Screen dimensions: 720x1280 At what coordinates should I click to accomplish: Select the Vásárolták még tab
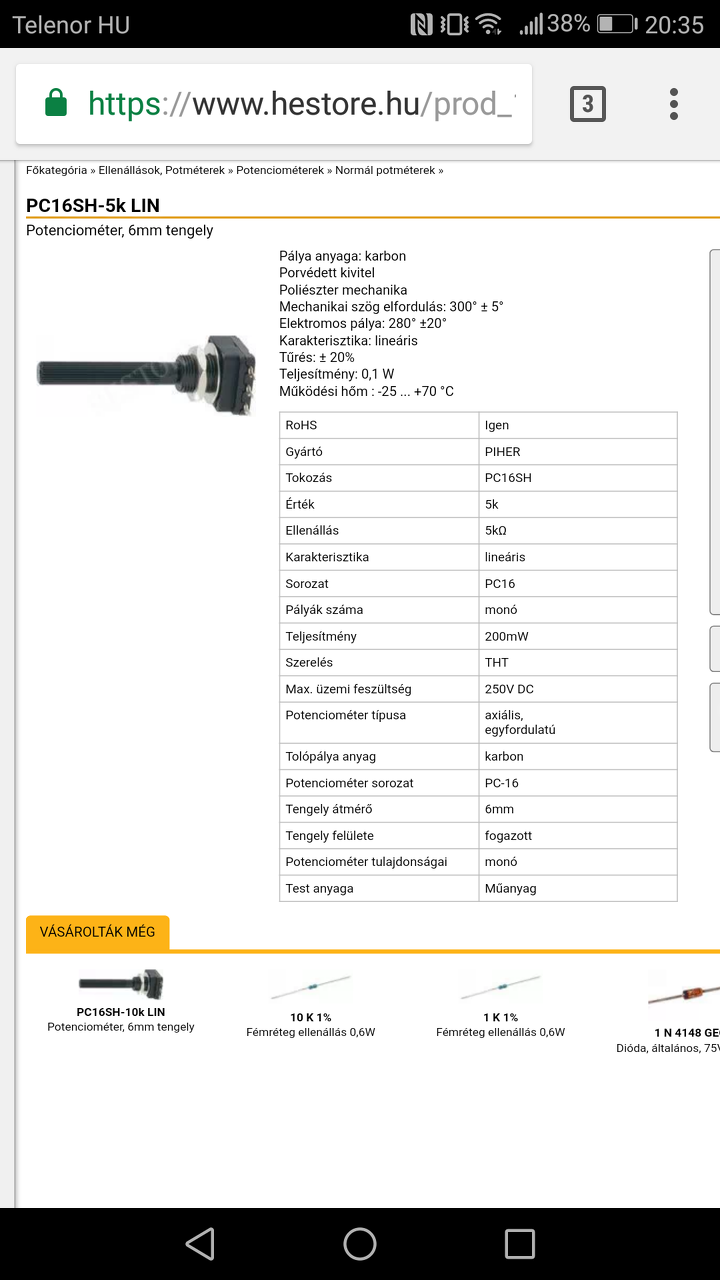click(98, 932)
